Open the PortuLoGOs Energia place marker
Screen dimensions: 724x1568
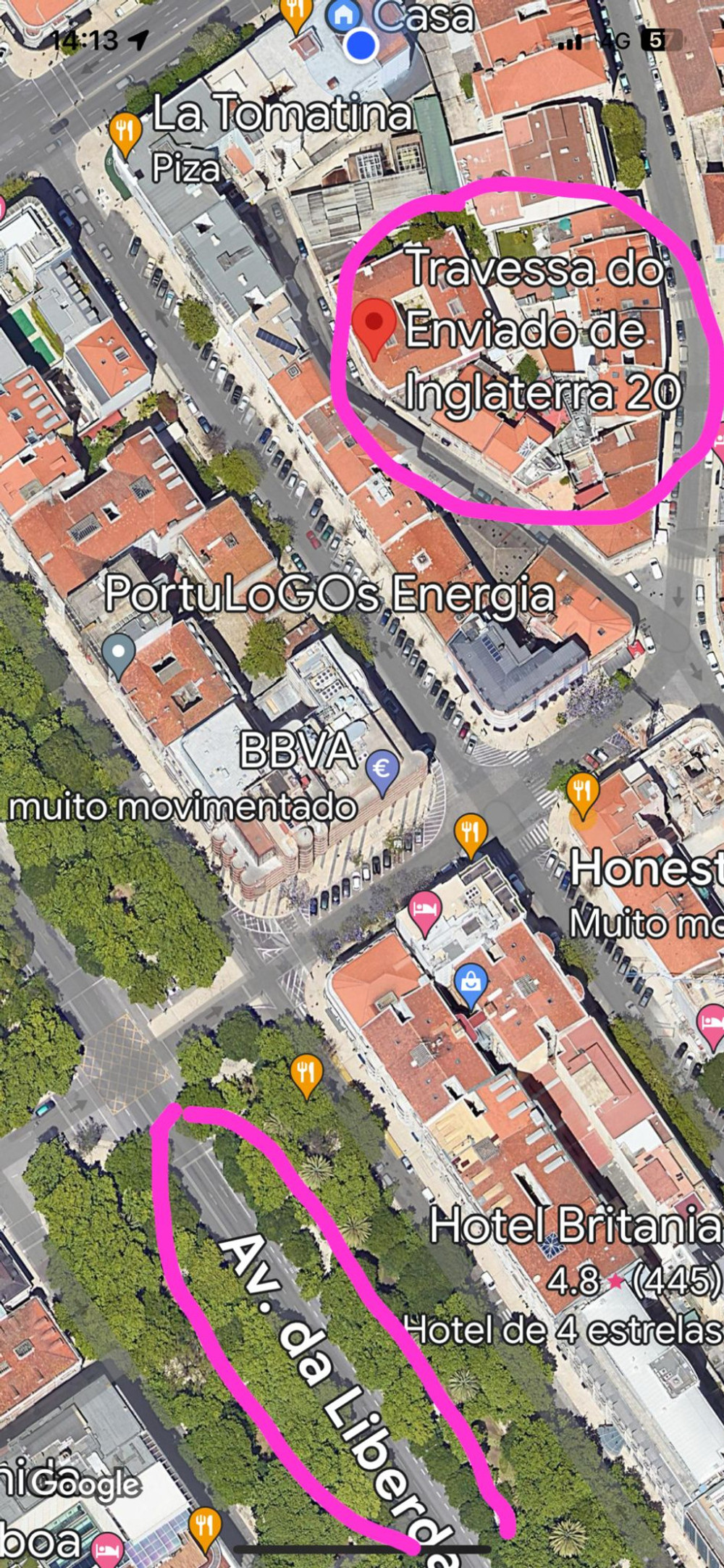click(119, 653)
